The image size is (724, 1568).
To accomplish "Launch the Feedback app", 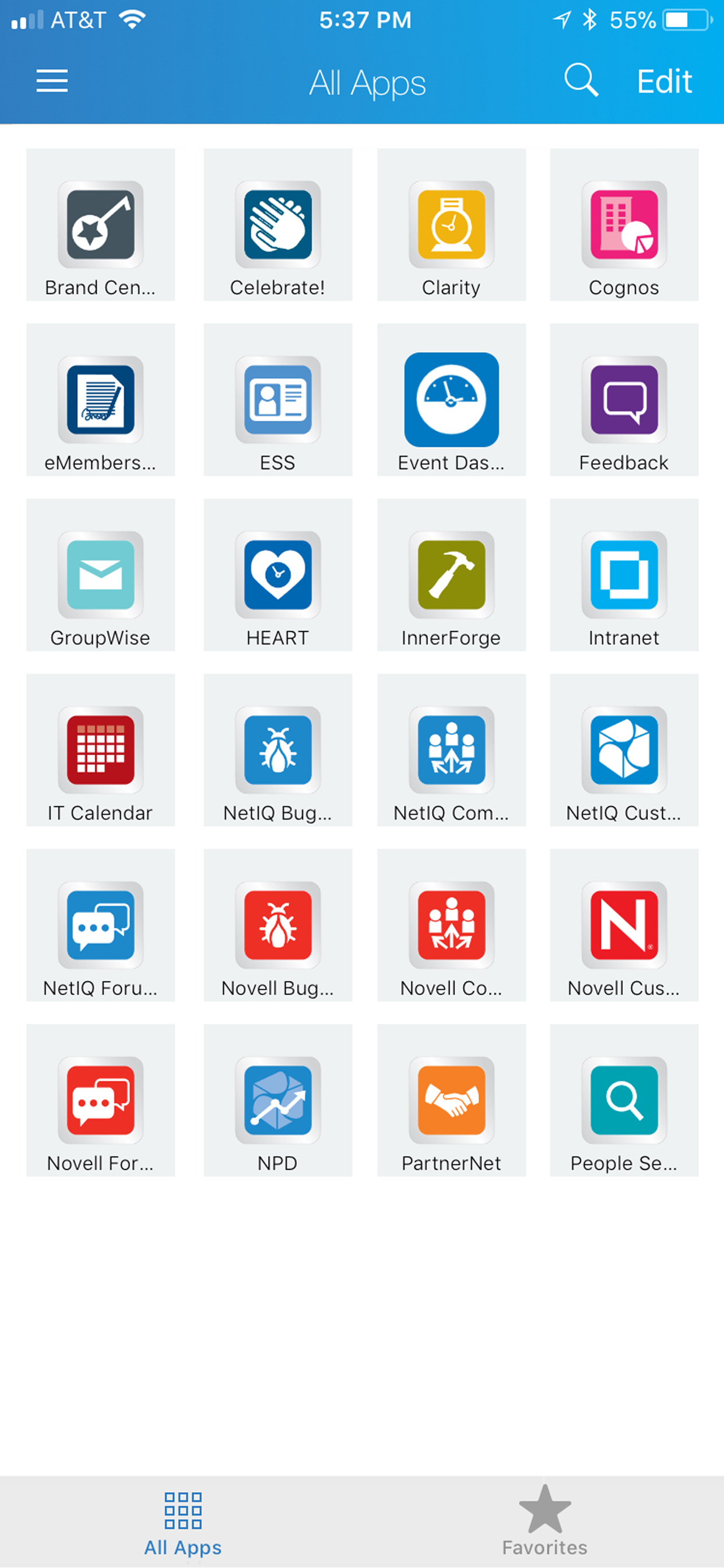I will (x=624, y=400).
